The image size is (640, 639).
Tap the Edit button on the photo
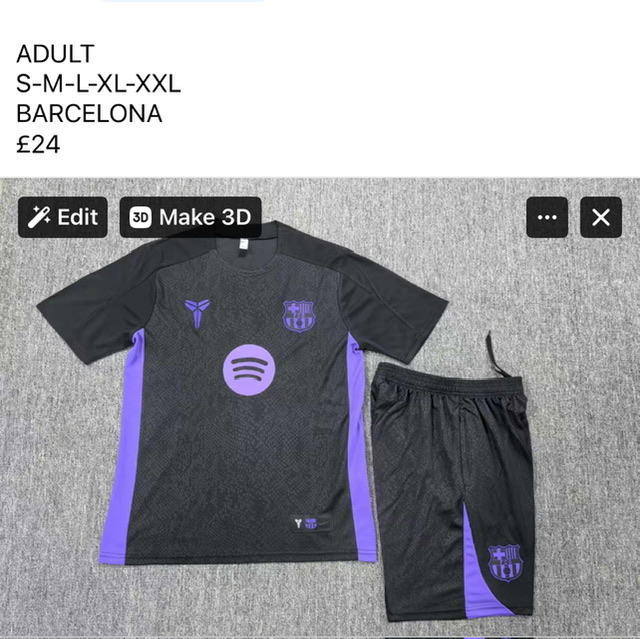coord(62,217)
